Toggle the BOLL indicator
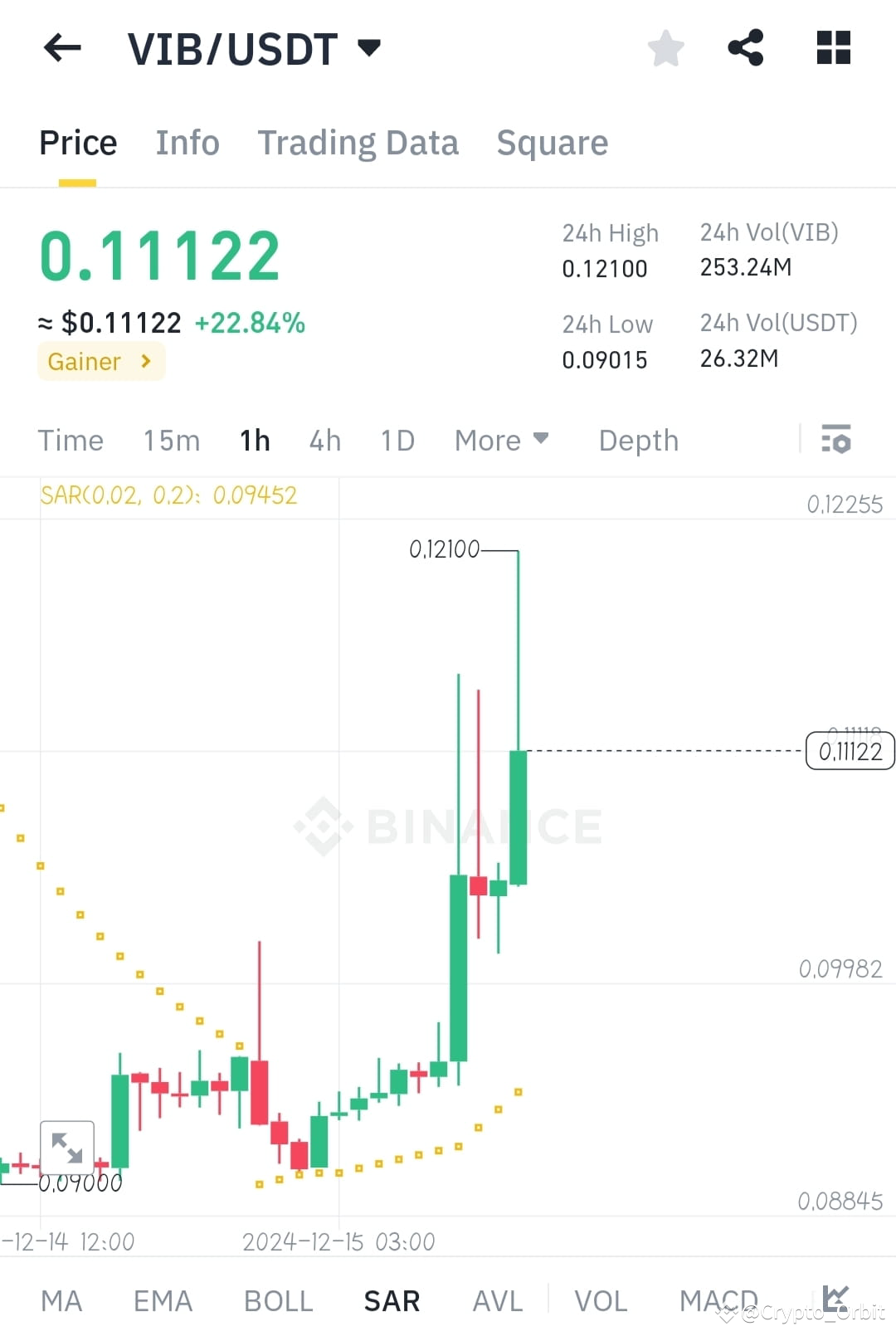Screen dimensions: 896x1331 [278, 1300]
